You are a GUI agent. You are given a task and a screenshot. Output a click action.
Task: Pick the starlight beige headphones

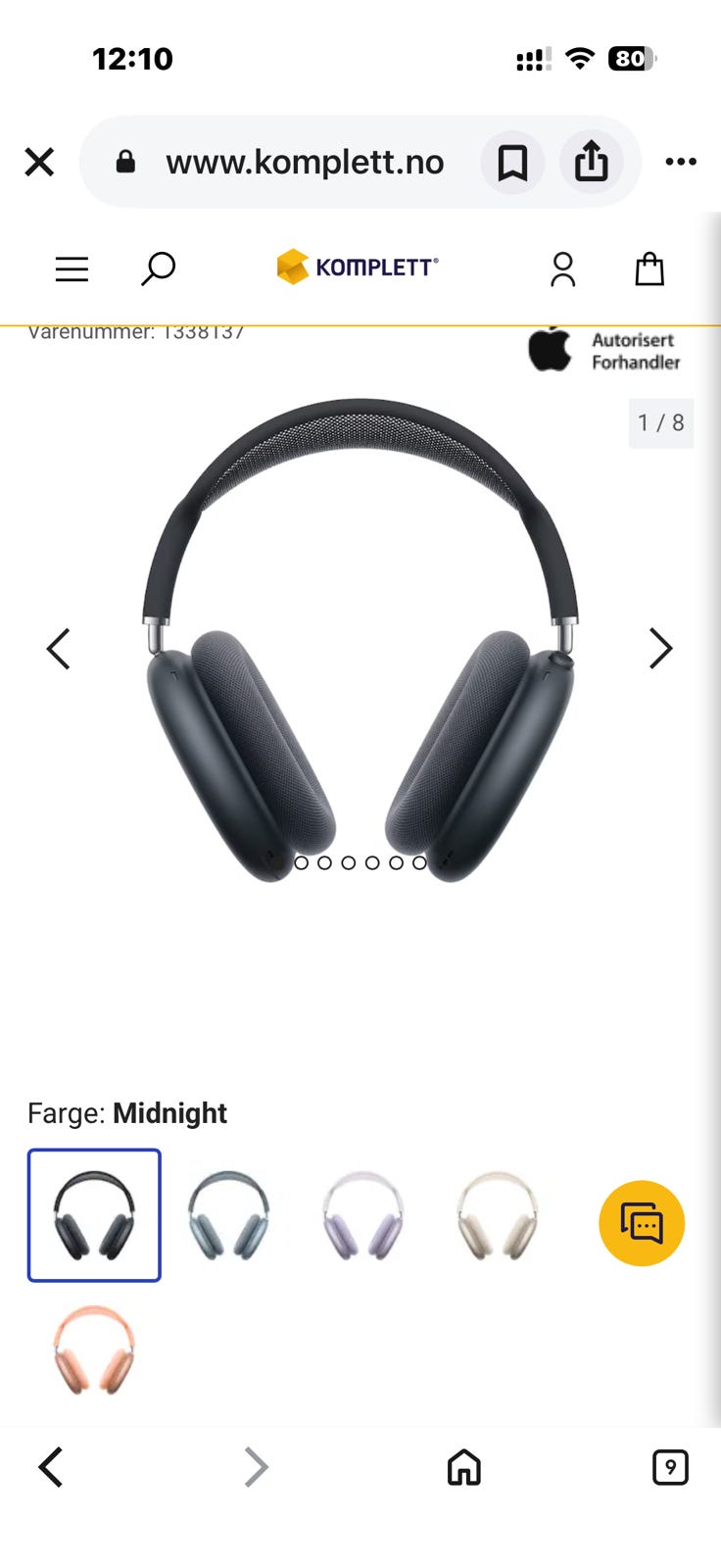[x=498, y=1215]
